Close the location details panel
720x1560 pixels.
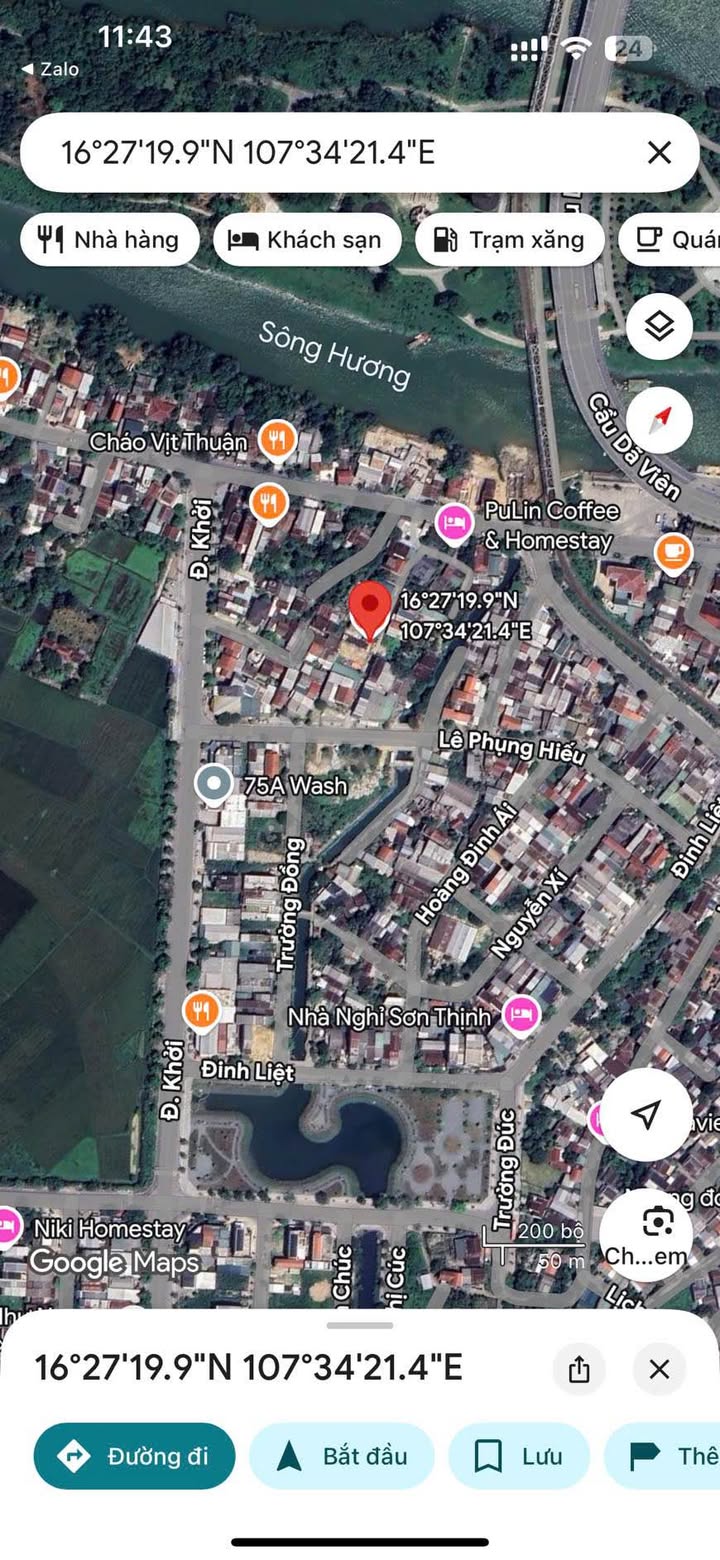659,1369
